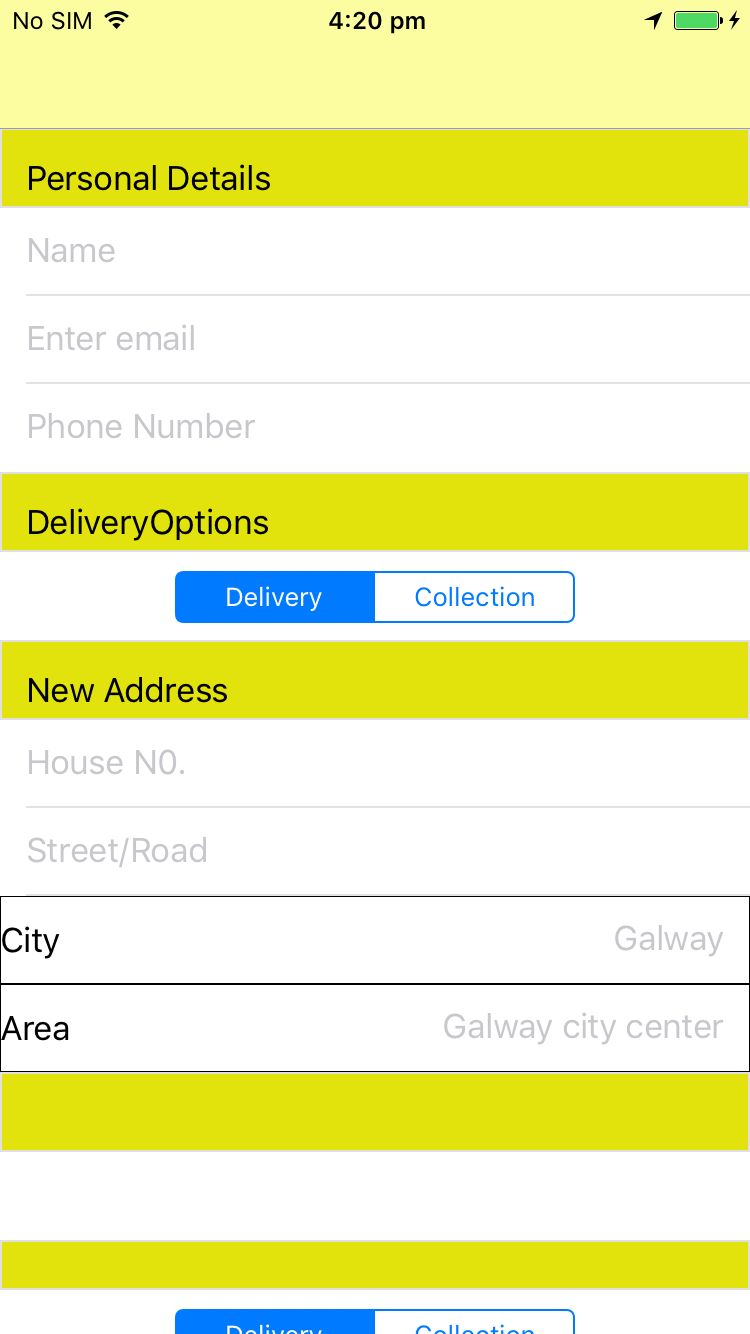Screen dimensions: 750x1334
Task: Tap the Wi-Fi icon in the status bar
Action: coord(117,19)
